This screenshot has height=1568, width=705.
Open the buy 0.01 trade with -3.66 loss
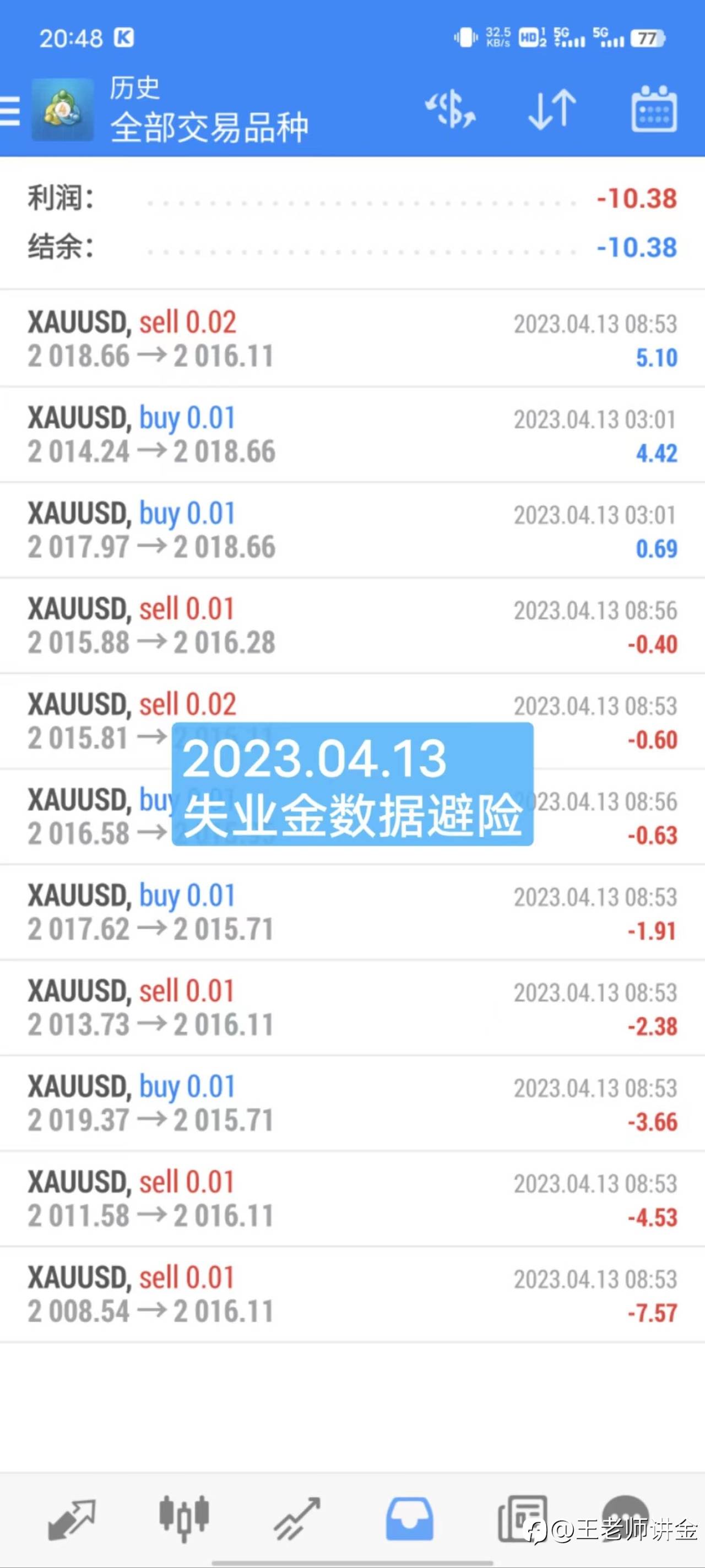point(352,1103)
